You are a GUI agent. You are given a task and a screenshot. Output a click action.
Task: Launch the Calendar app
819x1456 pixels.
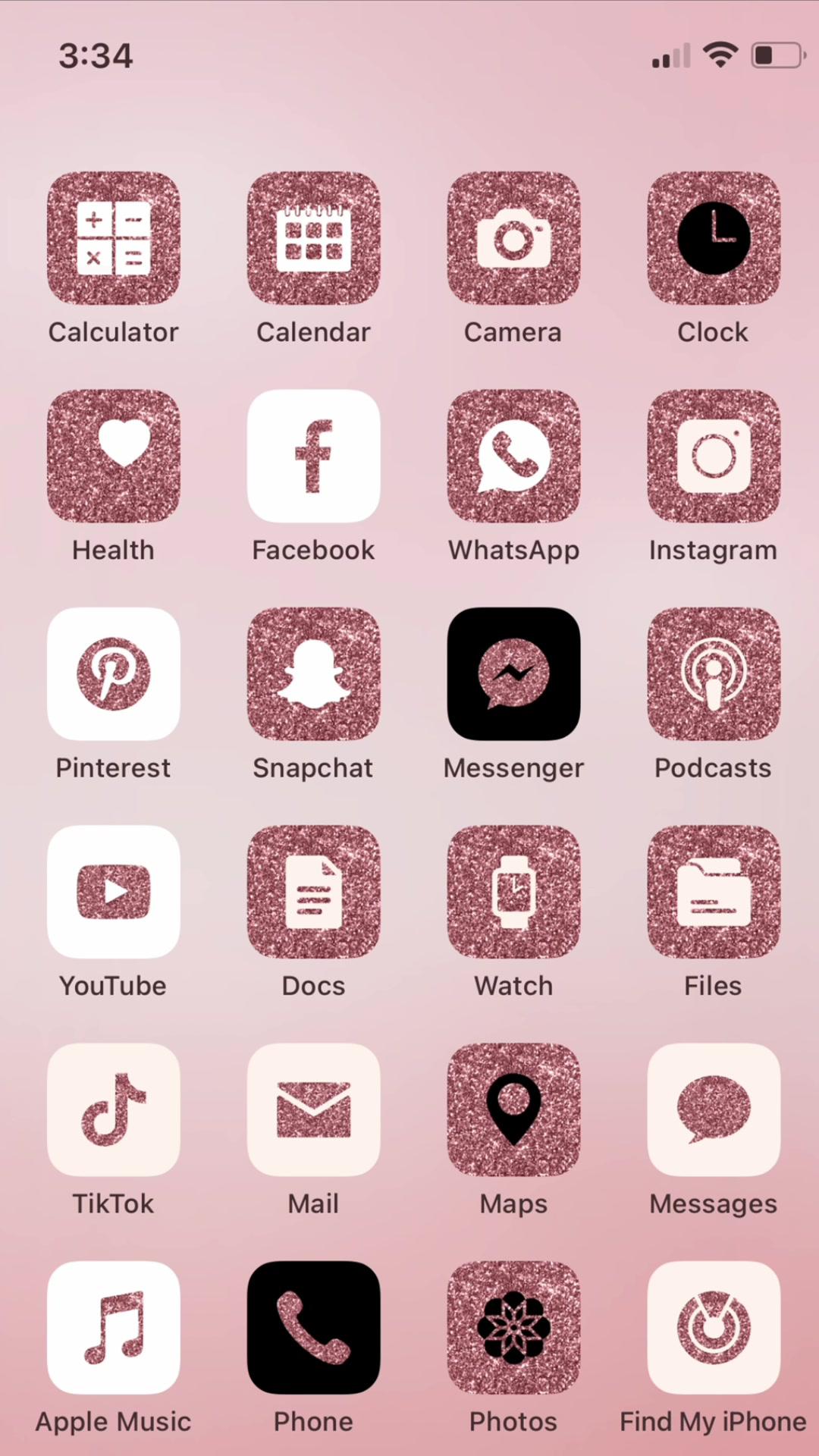[313, 237]
